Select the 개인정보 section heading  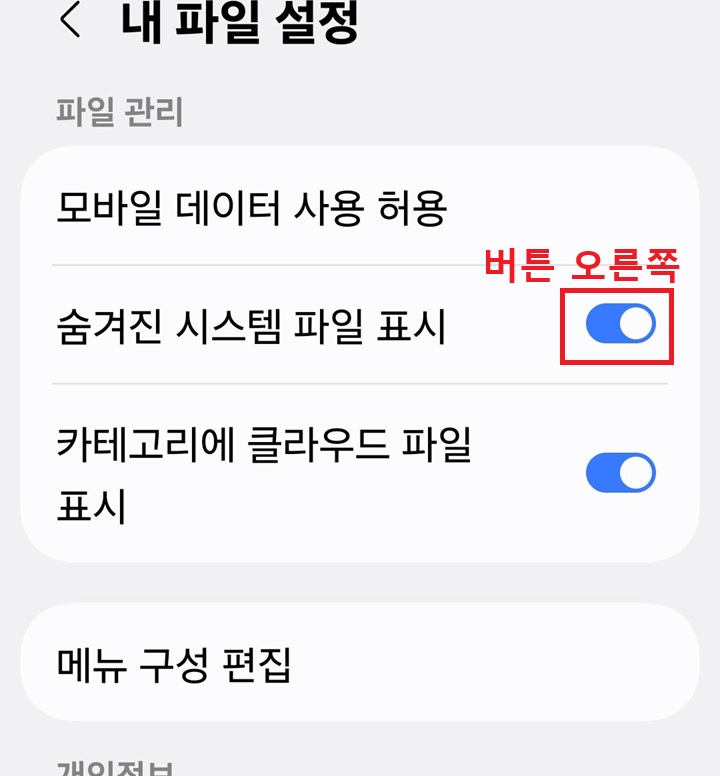pyautogui.click(x=105, y=768)
